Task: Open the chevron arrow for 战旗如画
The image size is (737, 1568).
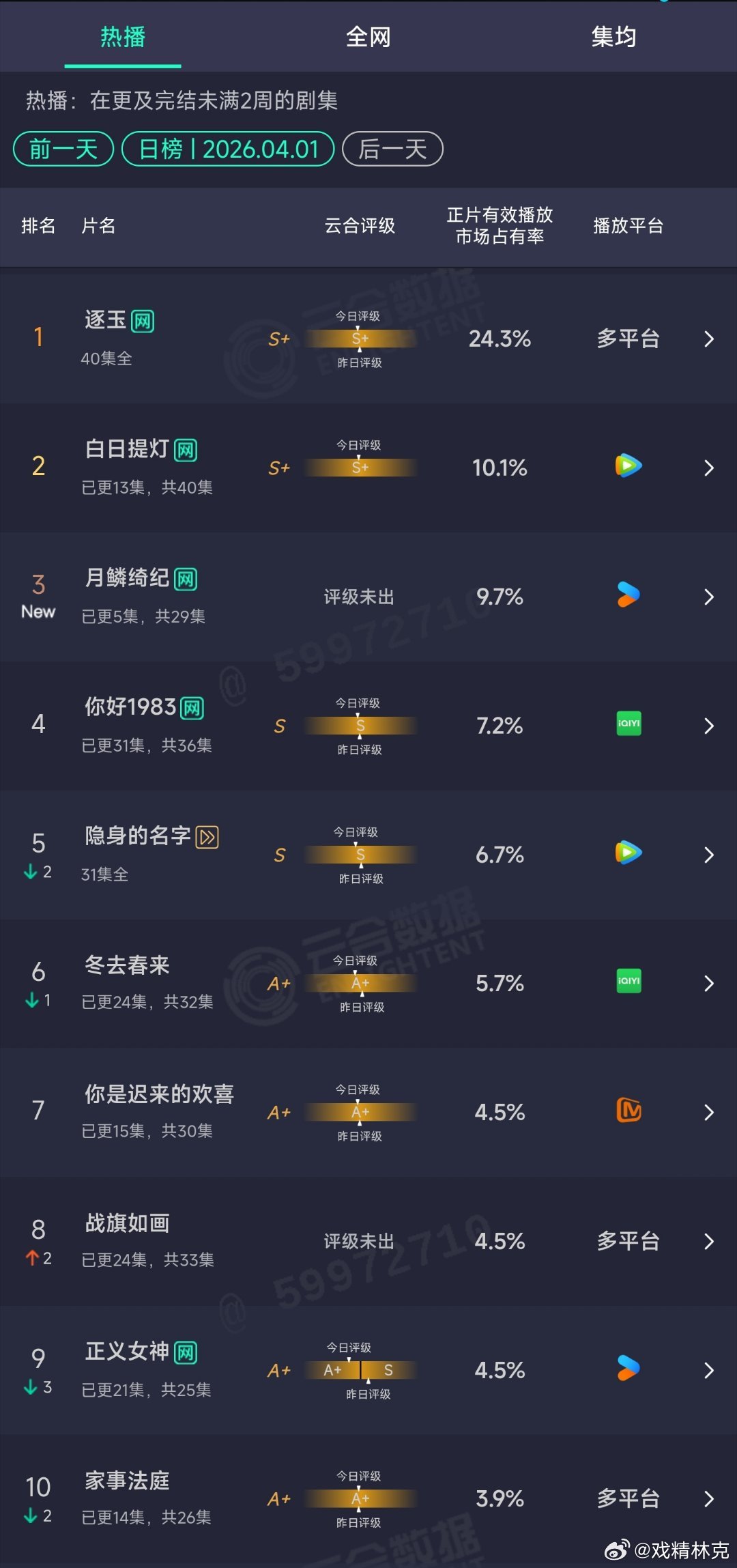Action: tap(710, 1242)
